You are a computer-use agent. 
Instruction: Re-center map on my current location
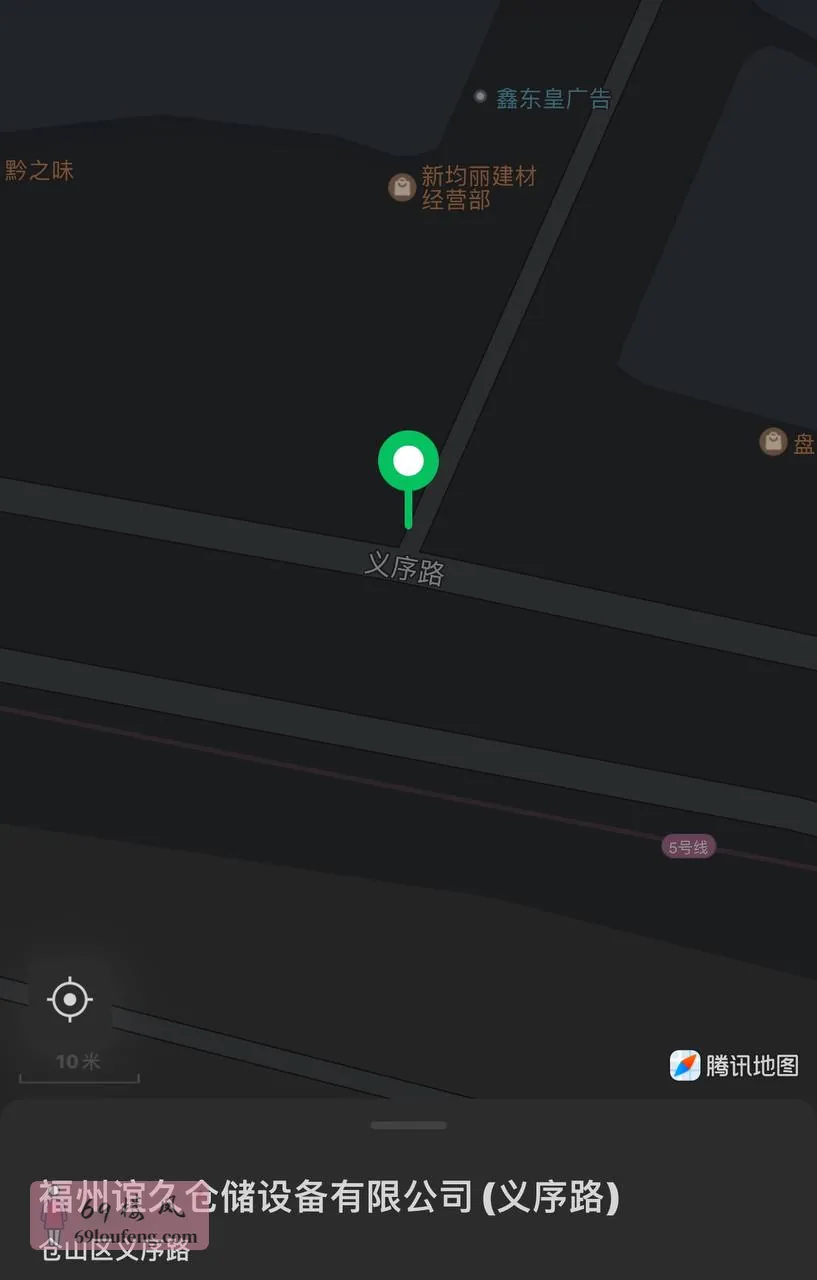tap(70, 999)
